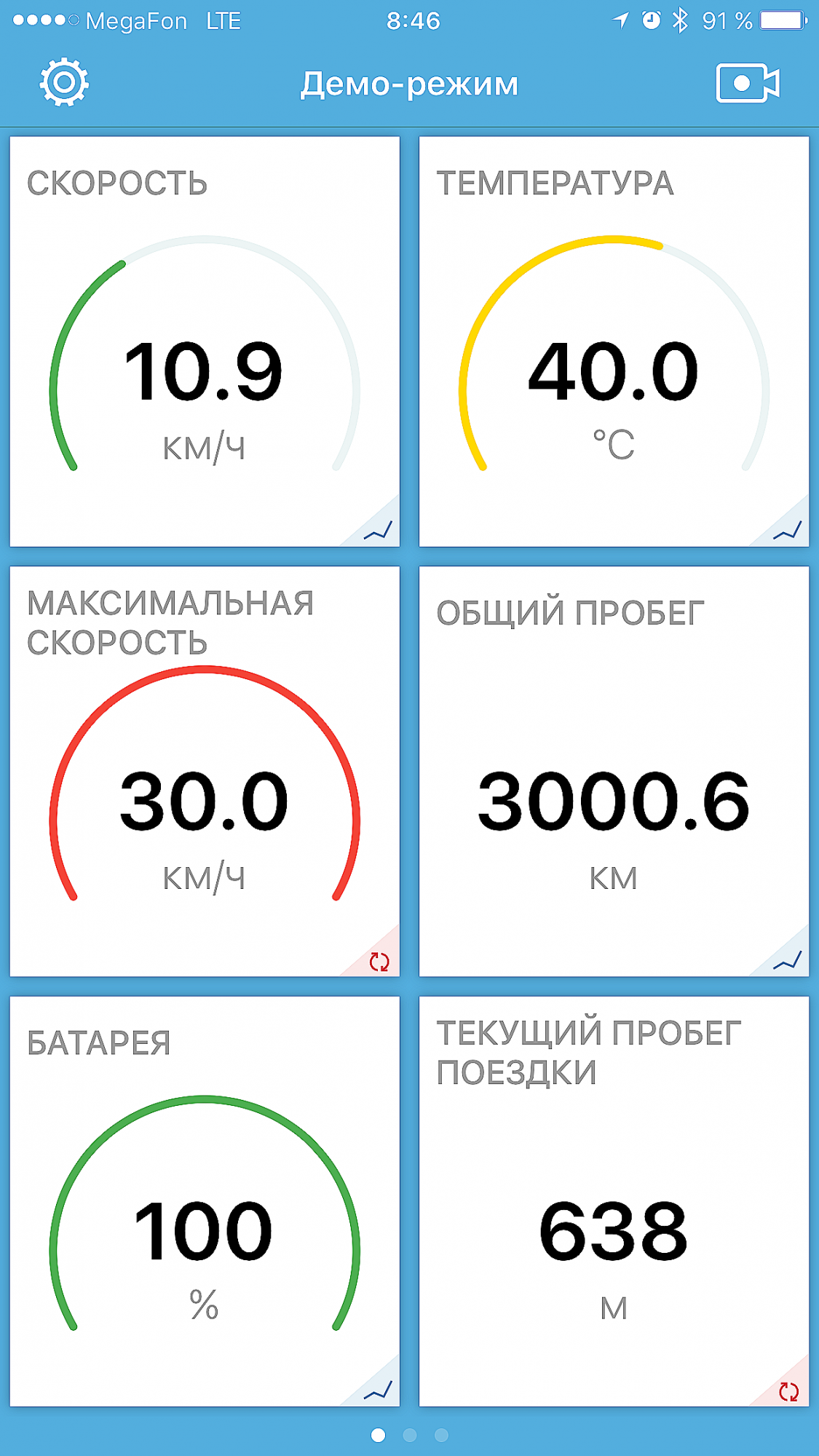View the Общий пробег chart
This screenshot has height=1456, width=819.
(x=788, y=961)
